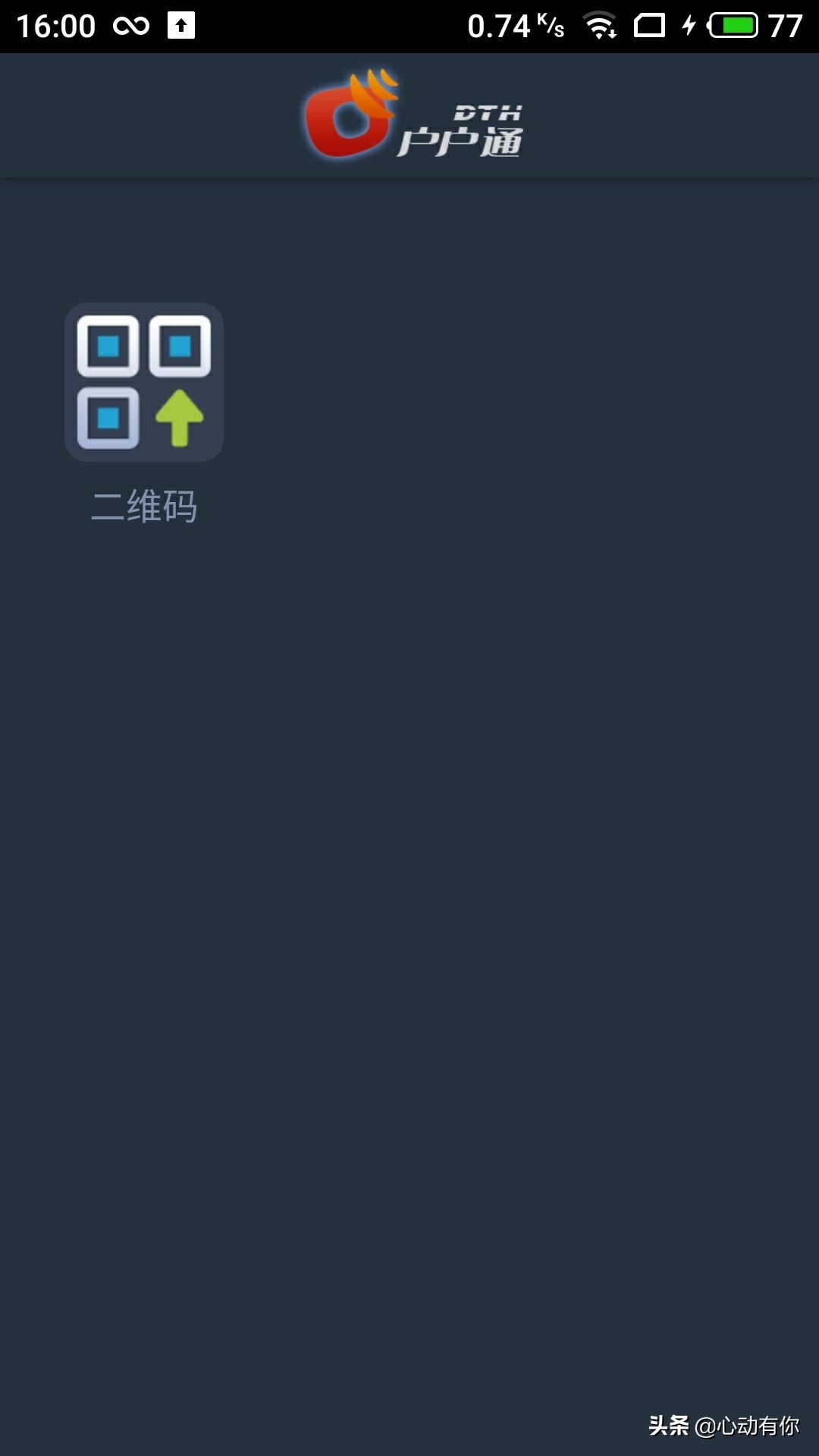
Task: Tap the white upload arrow status bar icon
Action: pos(180,23)
